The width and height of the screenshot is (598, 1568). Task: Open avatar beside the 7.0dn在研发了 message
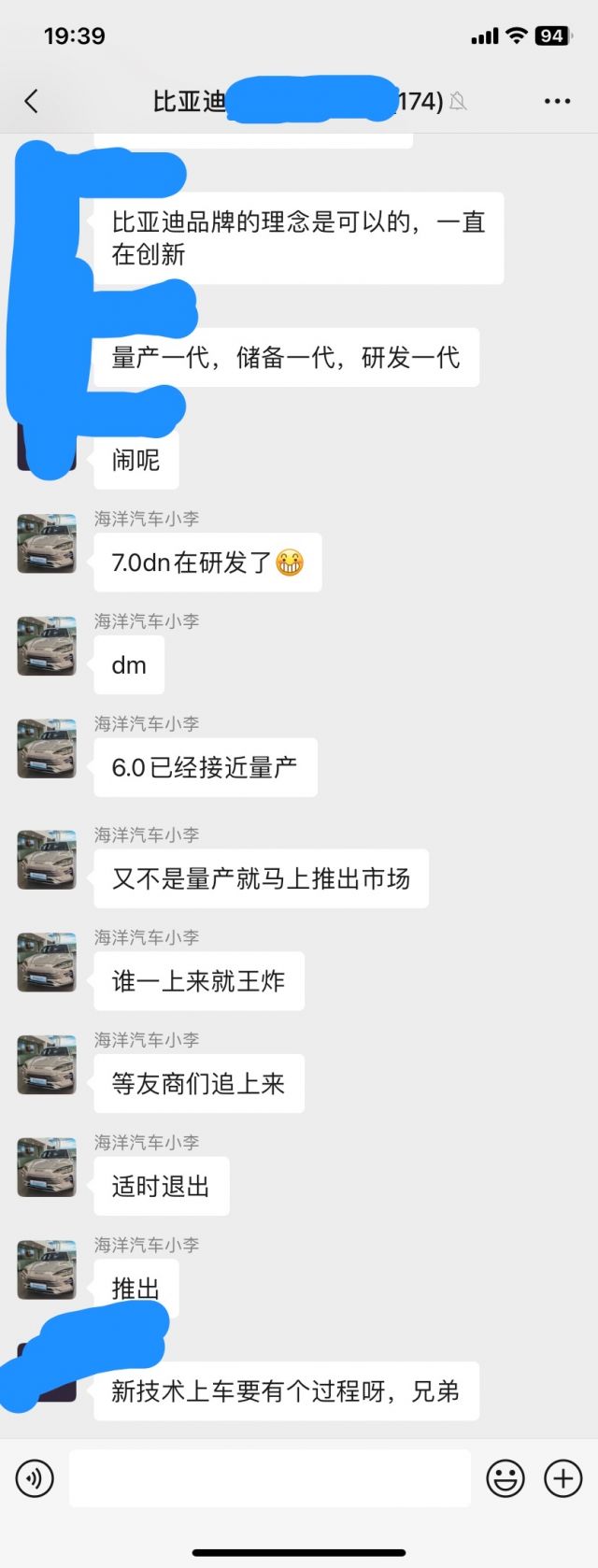[47, 543]
